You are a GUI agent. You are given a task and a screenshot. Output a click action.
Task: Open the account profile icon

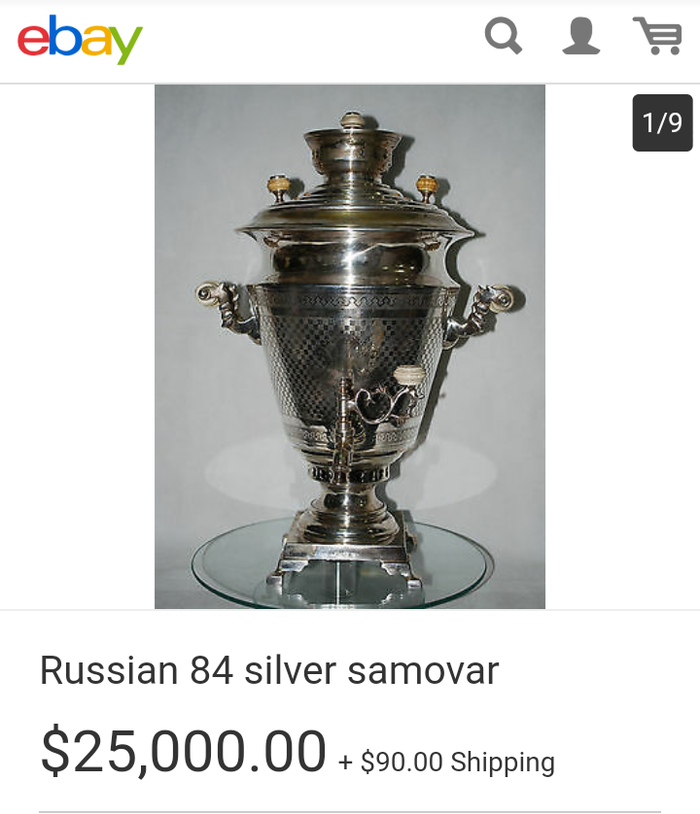click(x=580, y=37)
